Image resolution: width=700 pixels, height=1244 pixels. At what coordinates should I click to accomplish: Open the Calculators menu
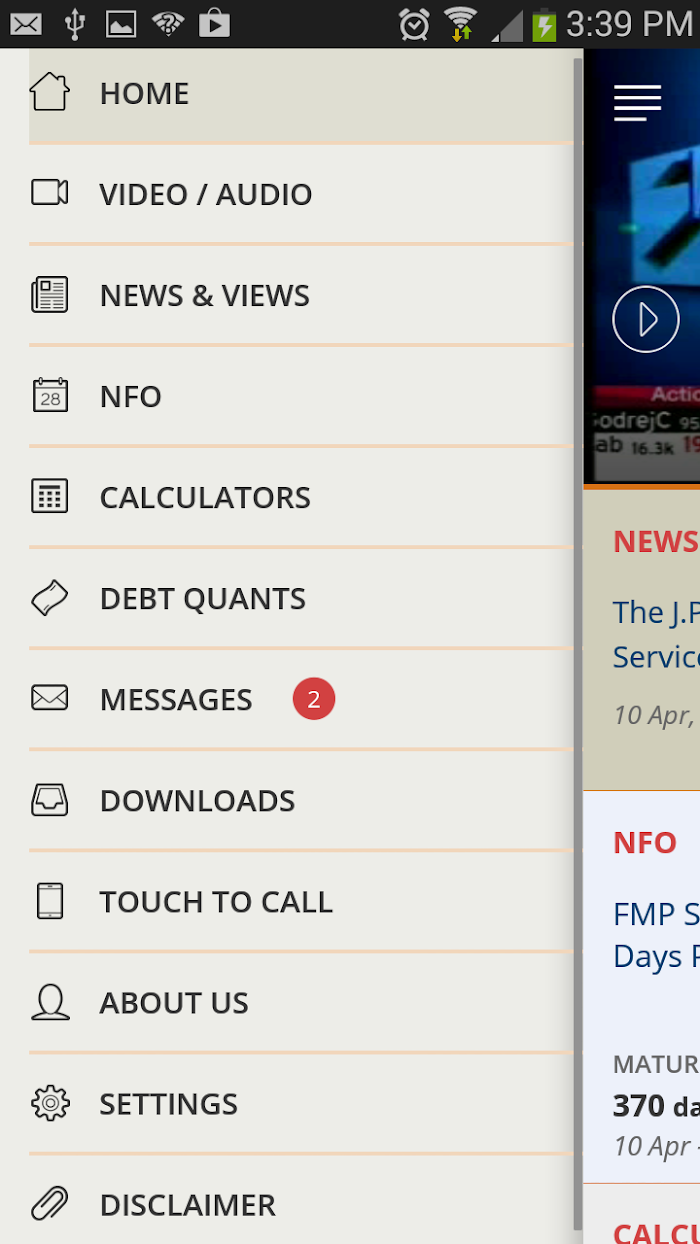205,498
